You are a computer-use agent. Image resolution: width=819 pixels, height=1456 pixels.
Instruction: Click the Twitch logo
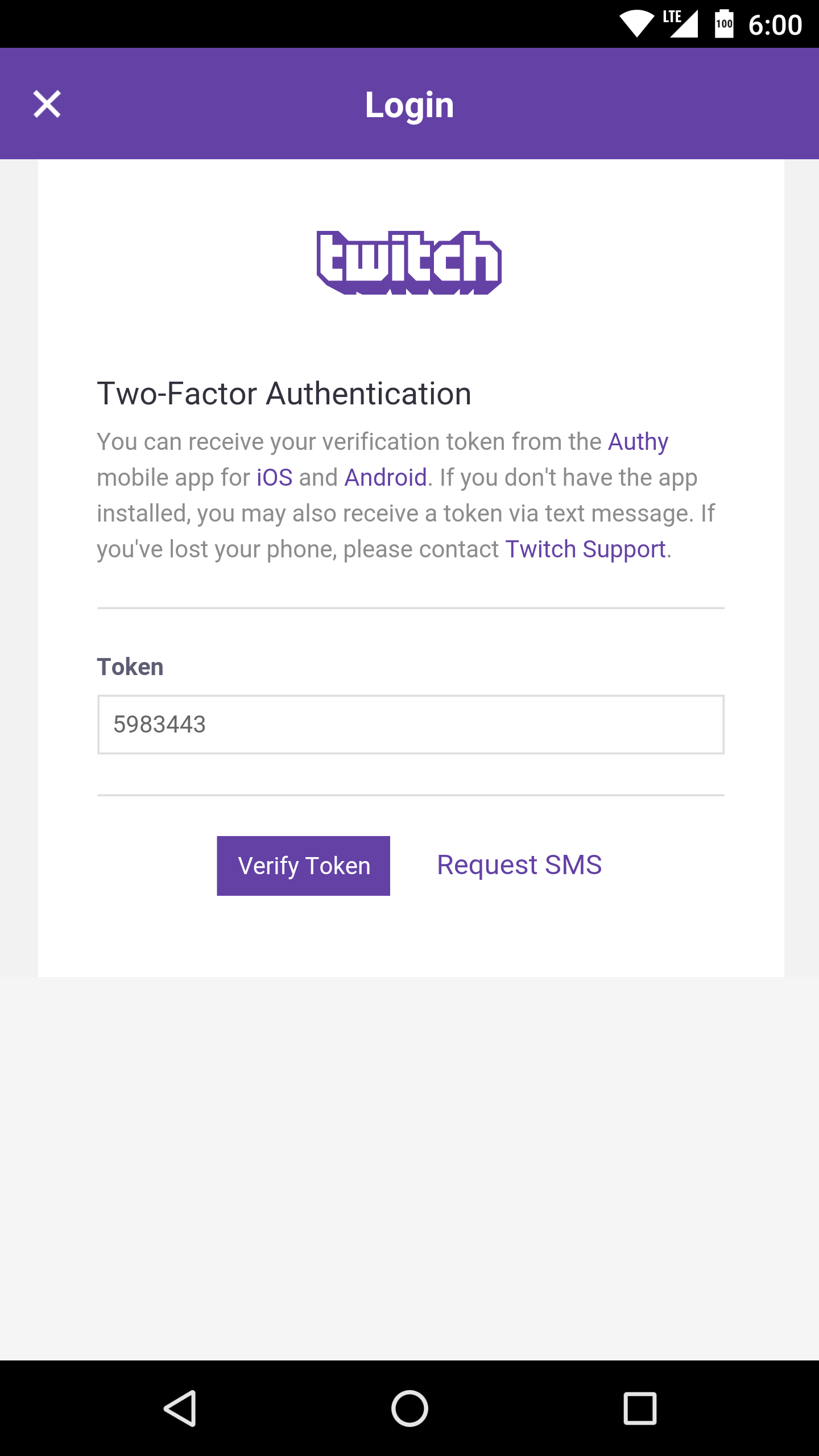tap(409, 262)
